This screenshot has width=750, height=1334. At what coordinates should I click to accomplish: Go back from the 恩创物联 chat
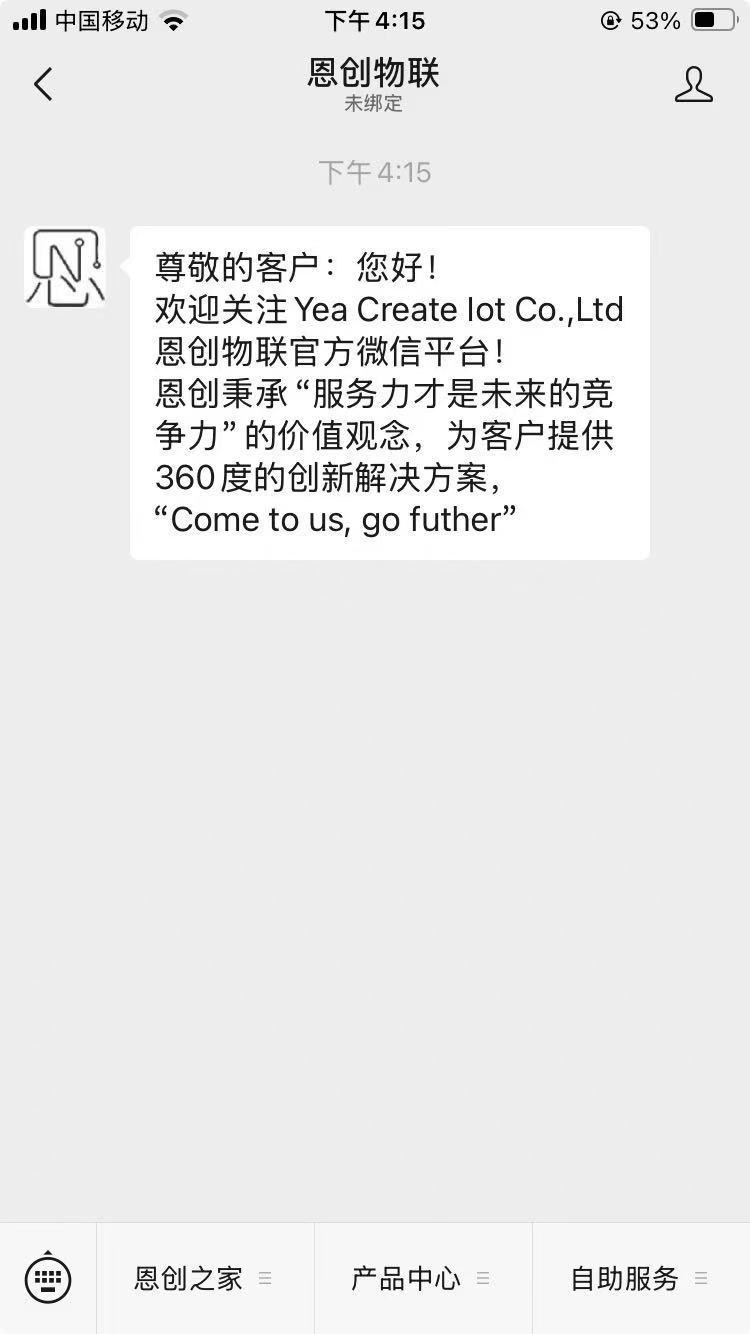[x=43, y=85]
